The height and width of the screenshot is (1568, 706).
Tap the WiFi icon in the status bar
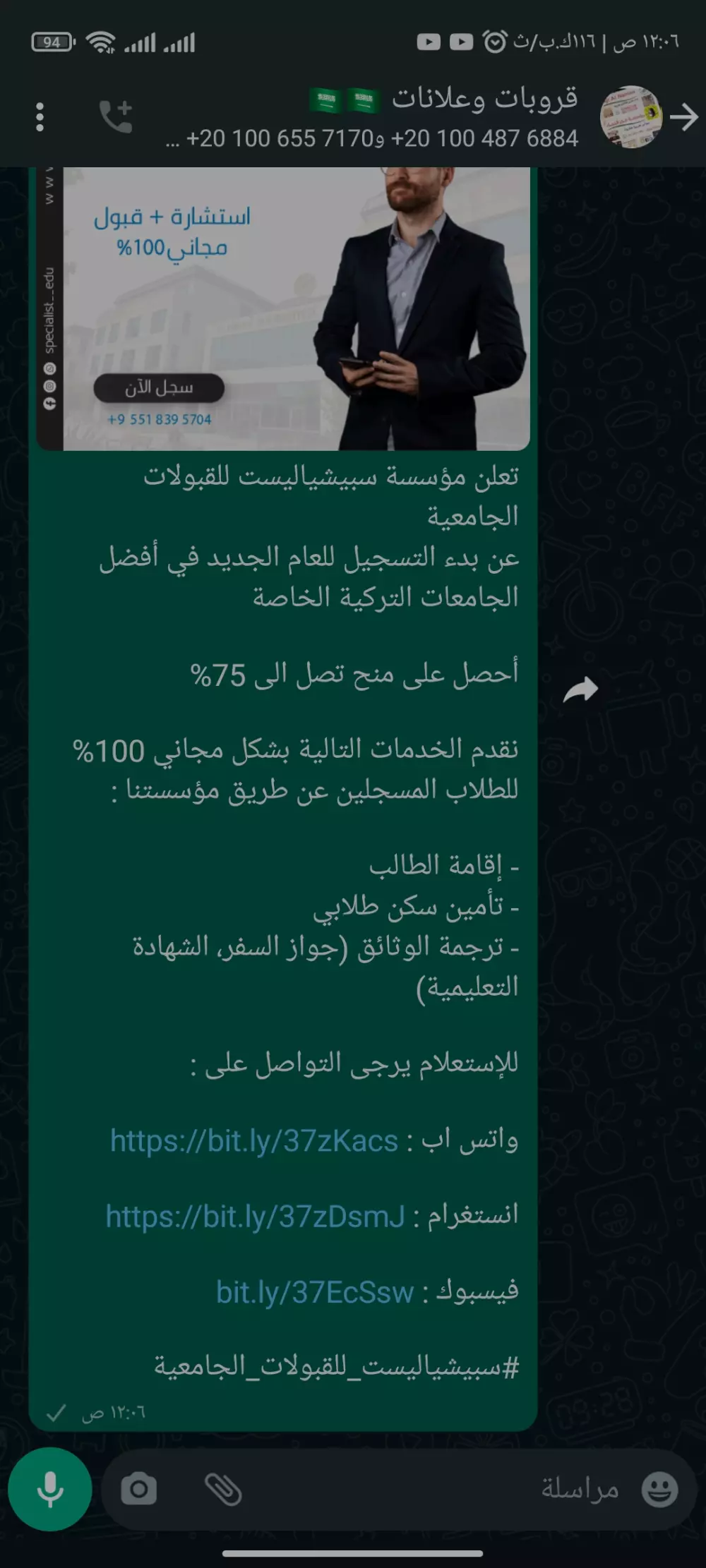click(99, 42)
